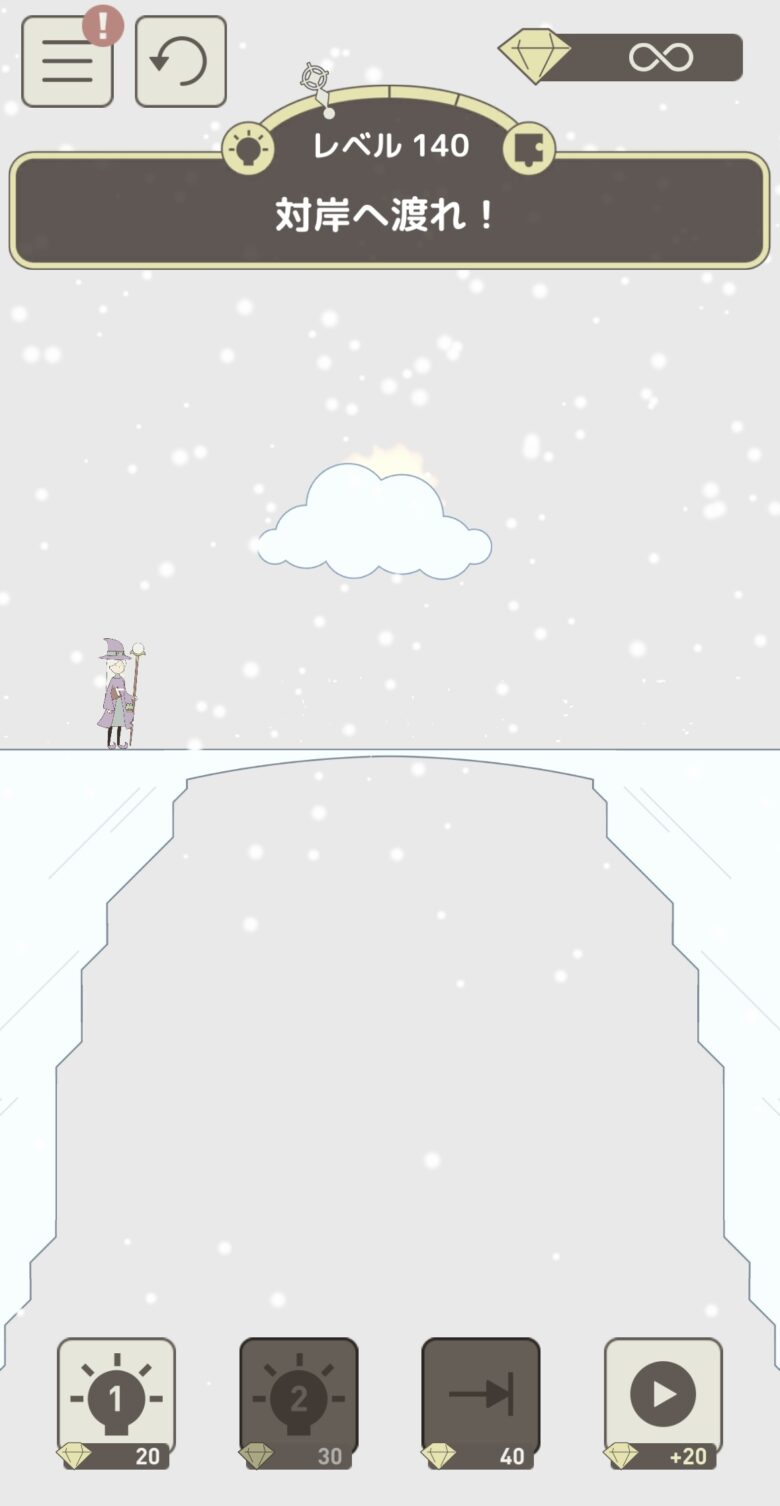Use hint 2 for 30 gems
The image size is (780, 1506).
click(298, 1402)
